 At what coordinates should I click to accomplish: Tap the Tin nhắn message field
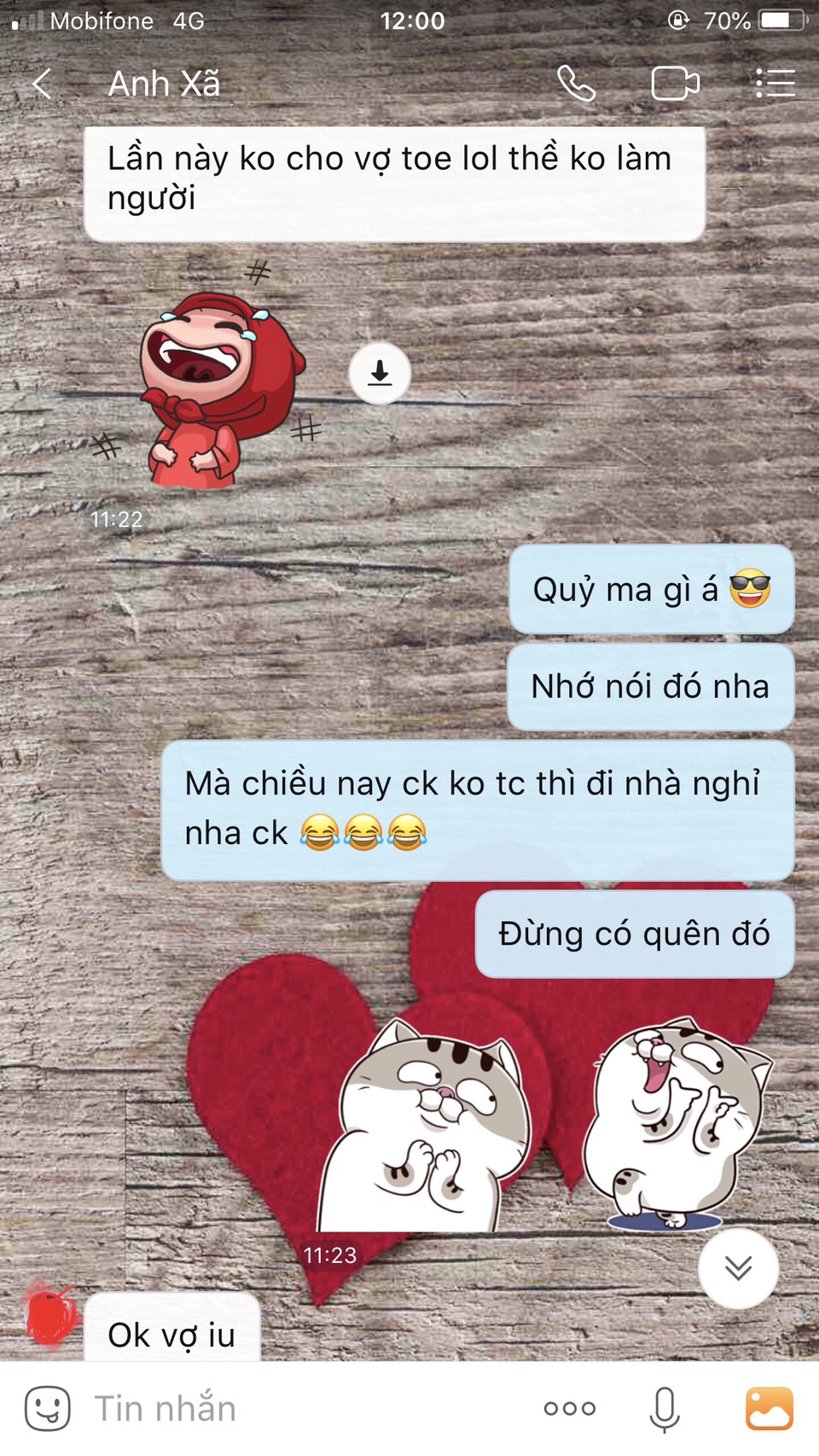[299, 1408]
